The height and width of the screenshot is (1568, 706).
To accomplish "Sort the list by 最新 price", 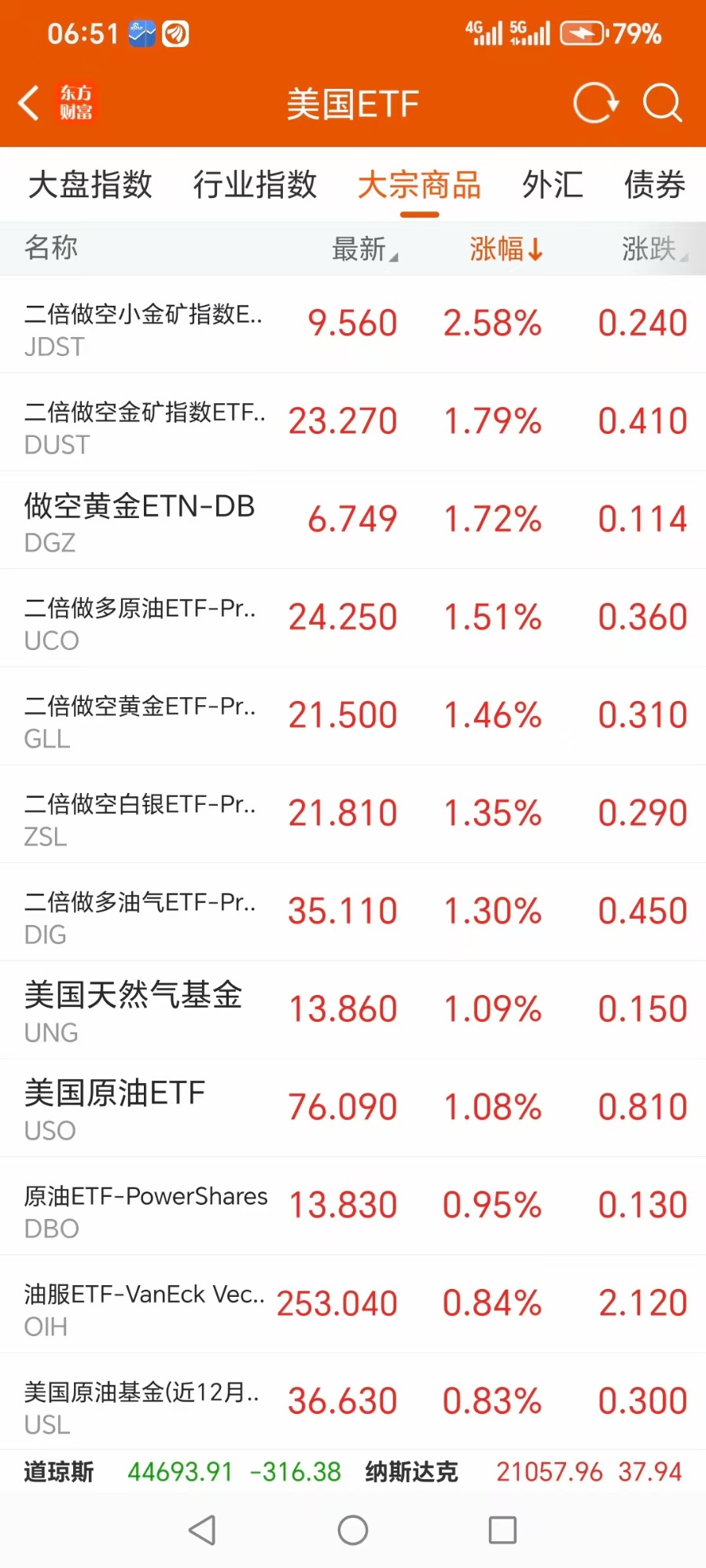I will (365, 249).
